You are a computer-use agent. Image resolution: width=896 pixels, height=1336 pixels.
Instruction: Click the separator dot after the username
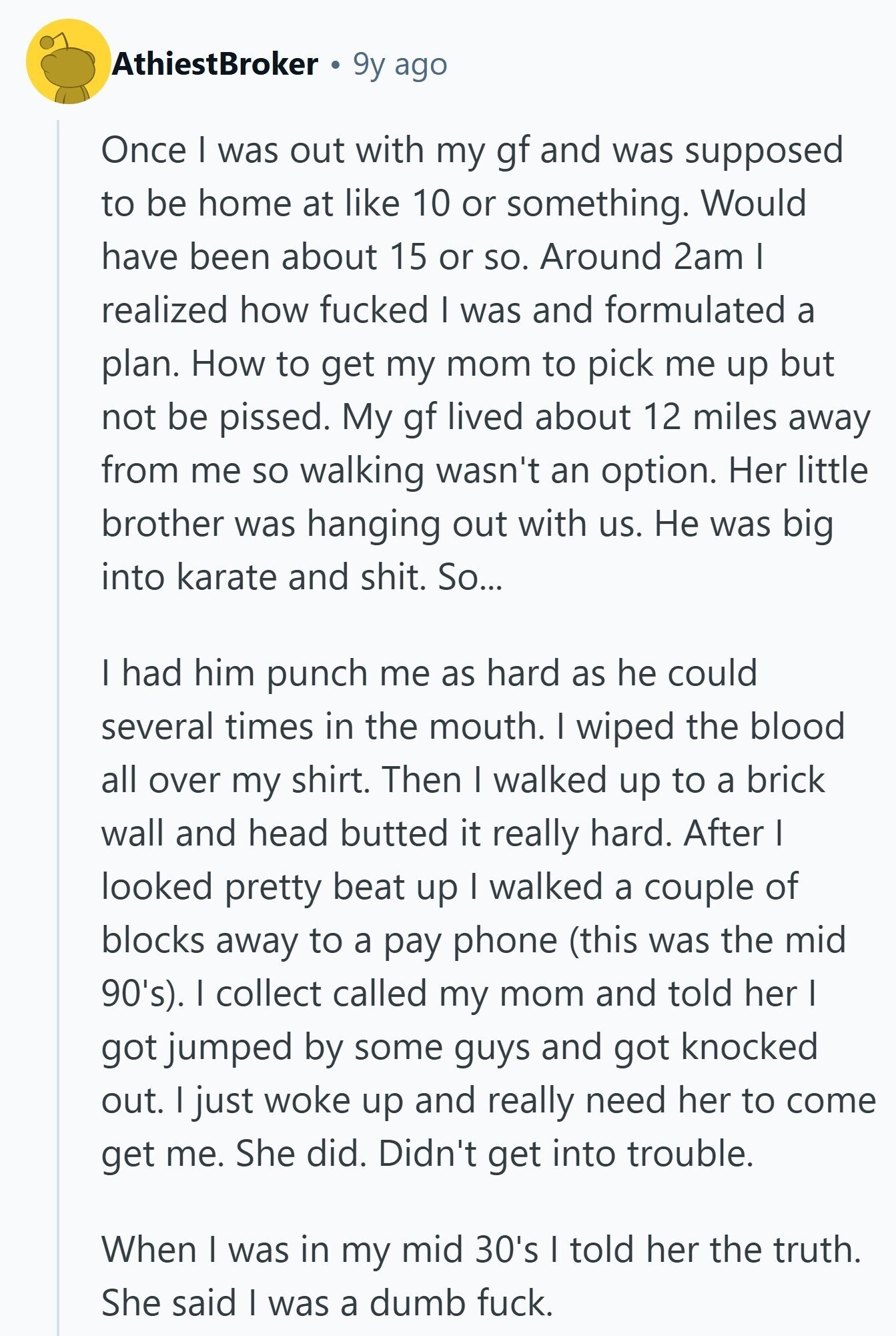pyautogui.click(x=337, y=65)
